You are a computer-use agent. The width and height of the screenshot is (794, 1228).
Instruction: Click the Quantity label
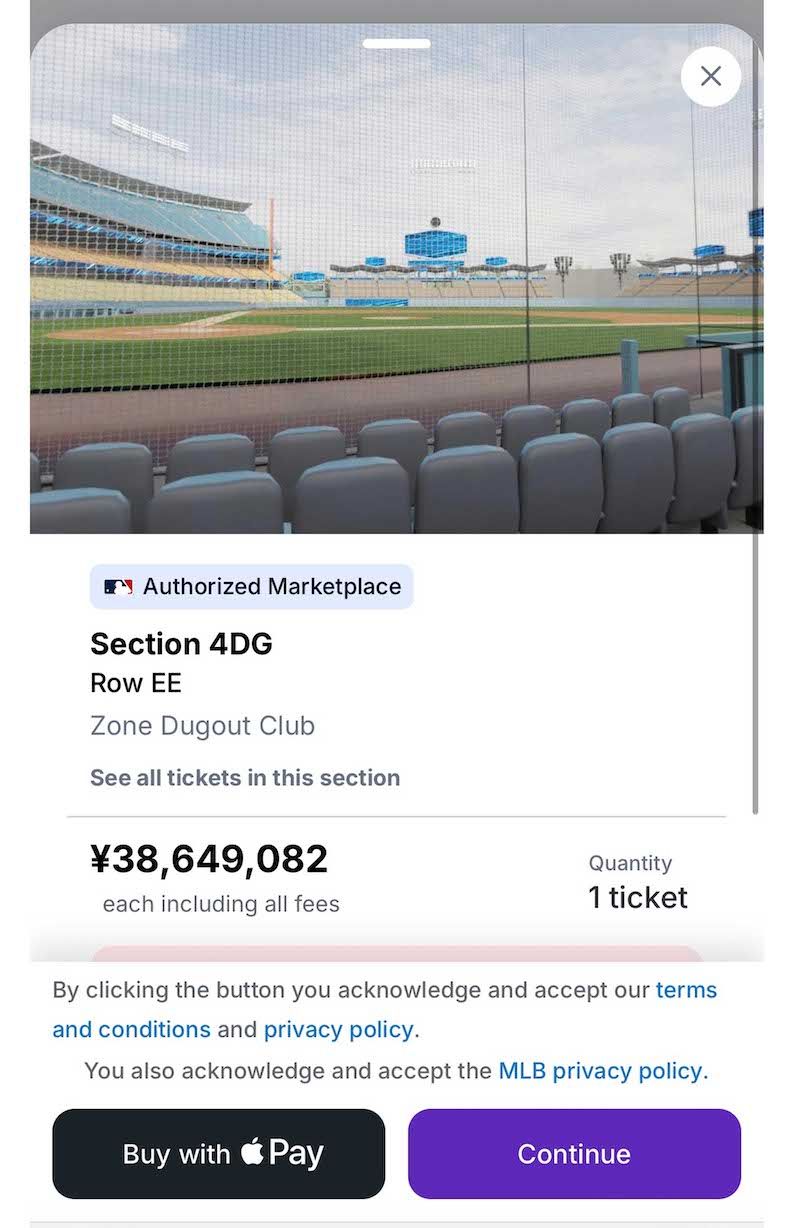(630, 863)
